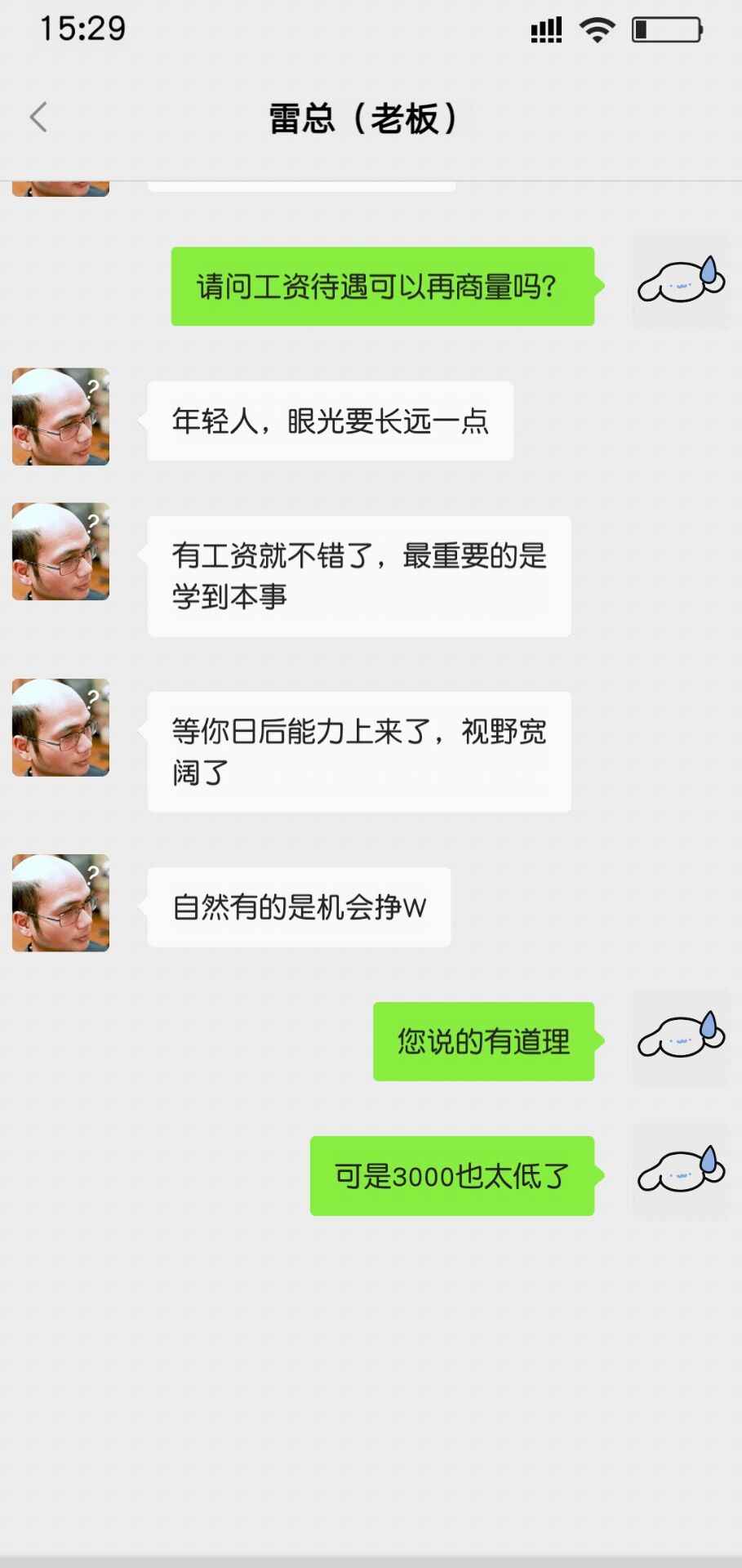The image size is (742, 1568).
Task: Tap the avatar beside '自然有的是机会挣w' message
Action: tap(60, 902)
